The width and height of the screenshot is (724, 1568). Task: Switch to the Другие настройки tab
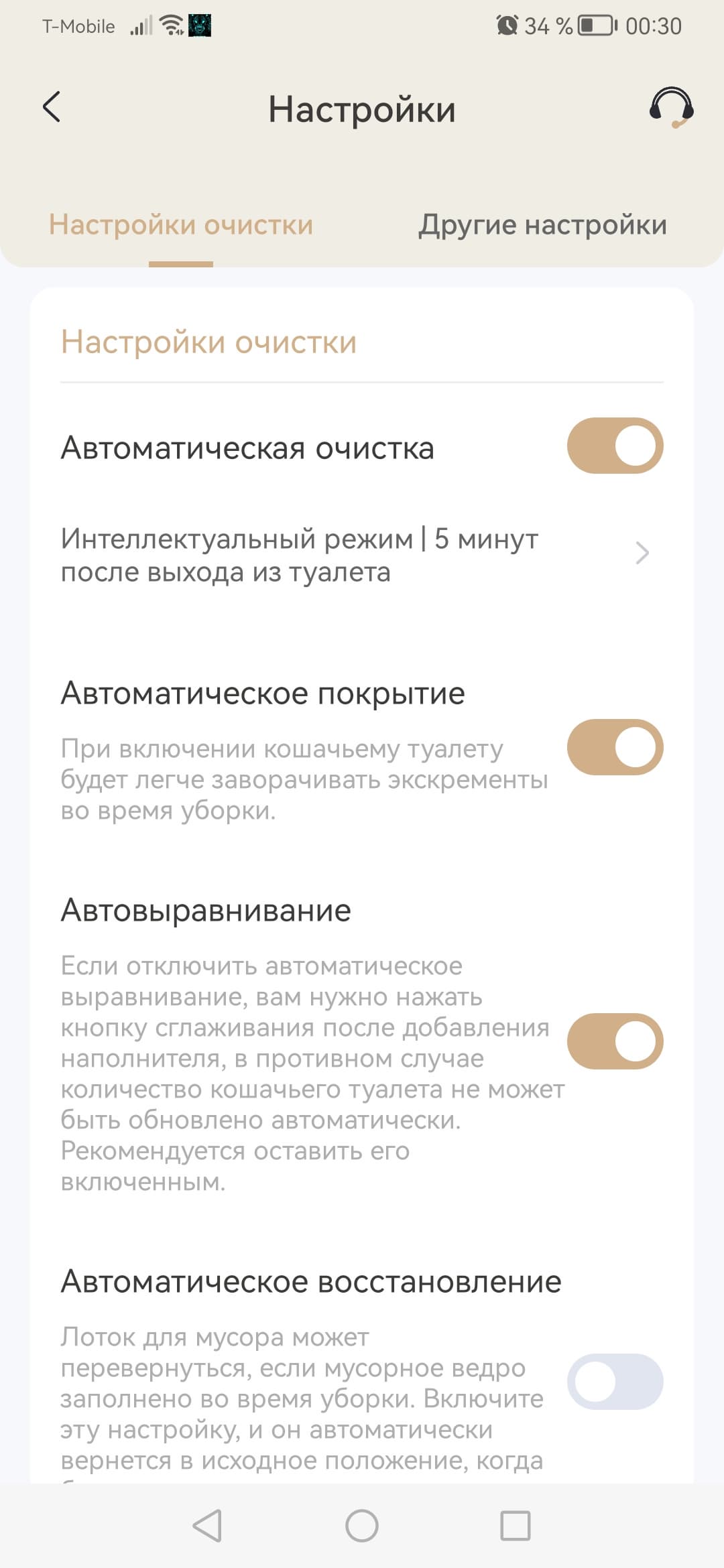[x=542, y=225]
